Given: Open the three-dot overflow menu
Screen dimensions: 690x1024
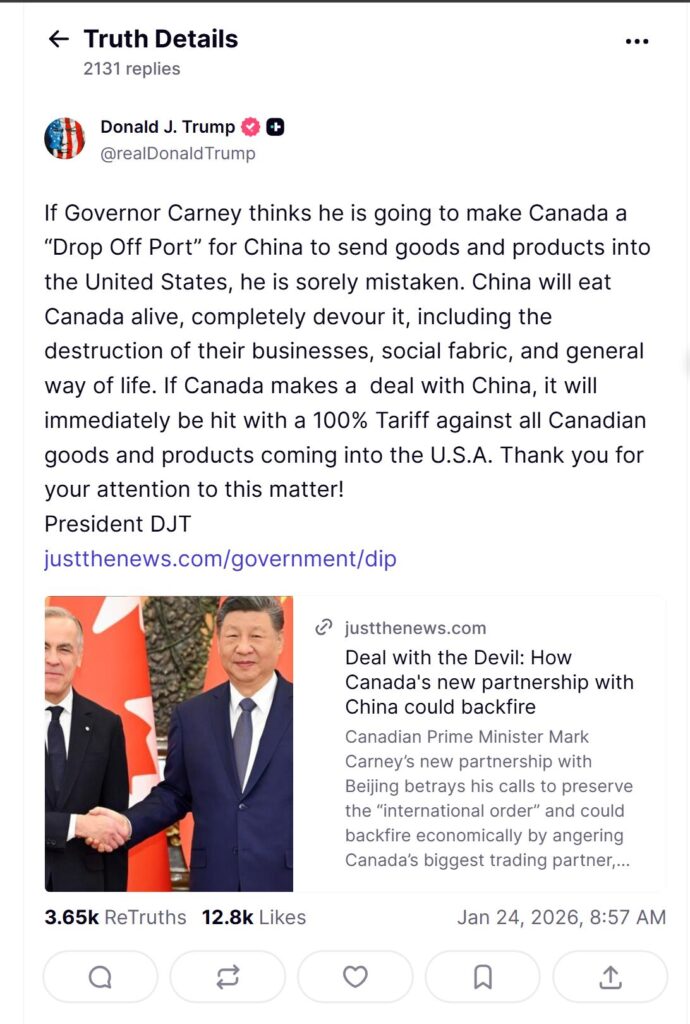Looking at the screenshot, I should tap(636, 41).
